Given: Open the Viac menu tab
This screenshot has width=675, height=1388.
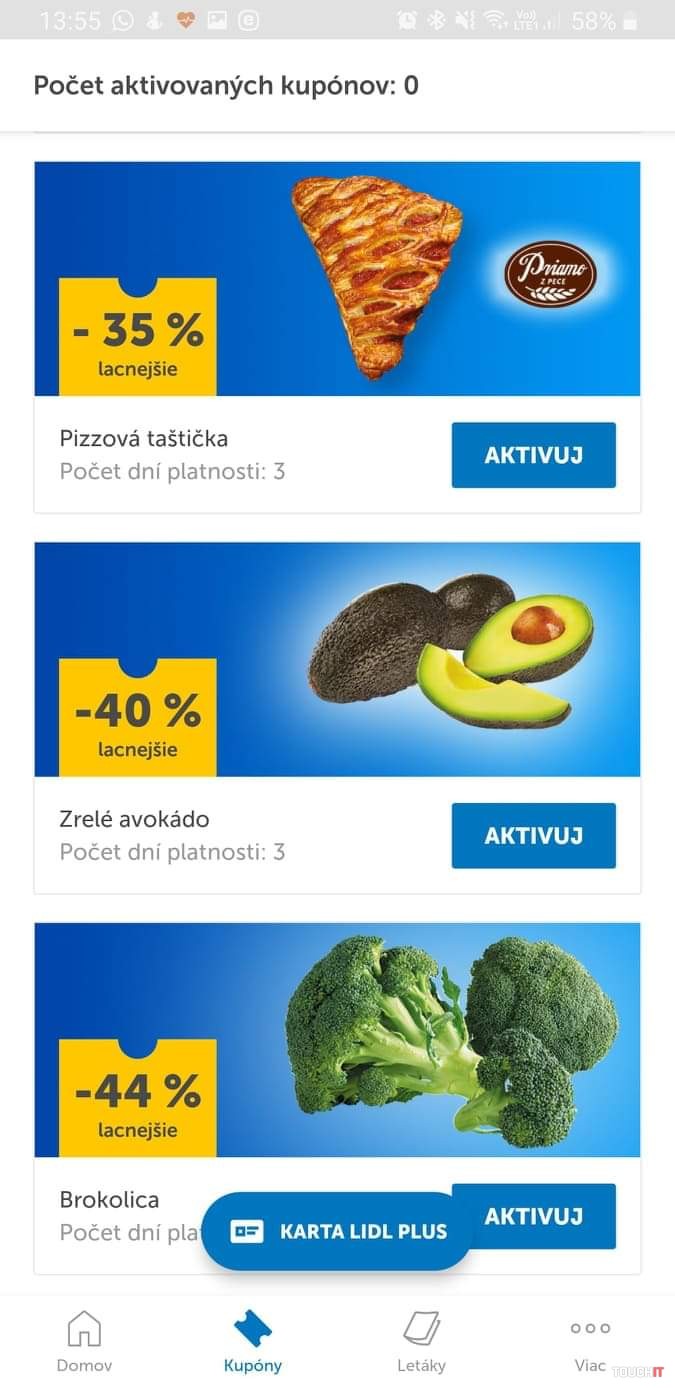Looking at the screenshot, I should pos(590,1342).
